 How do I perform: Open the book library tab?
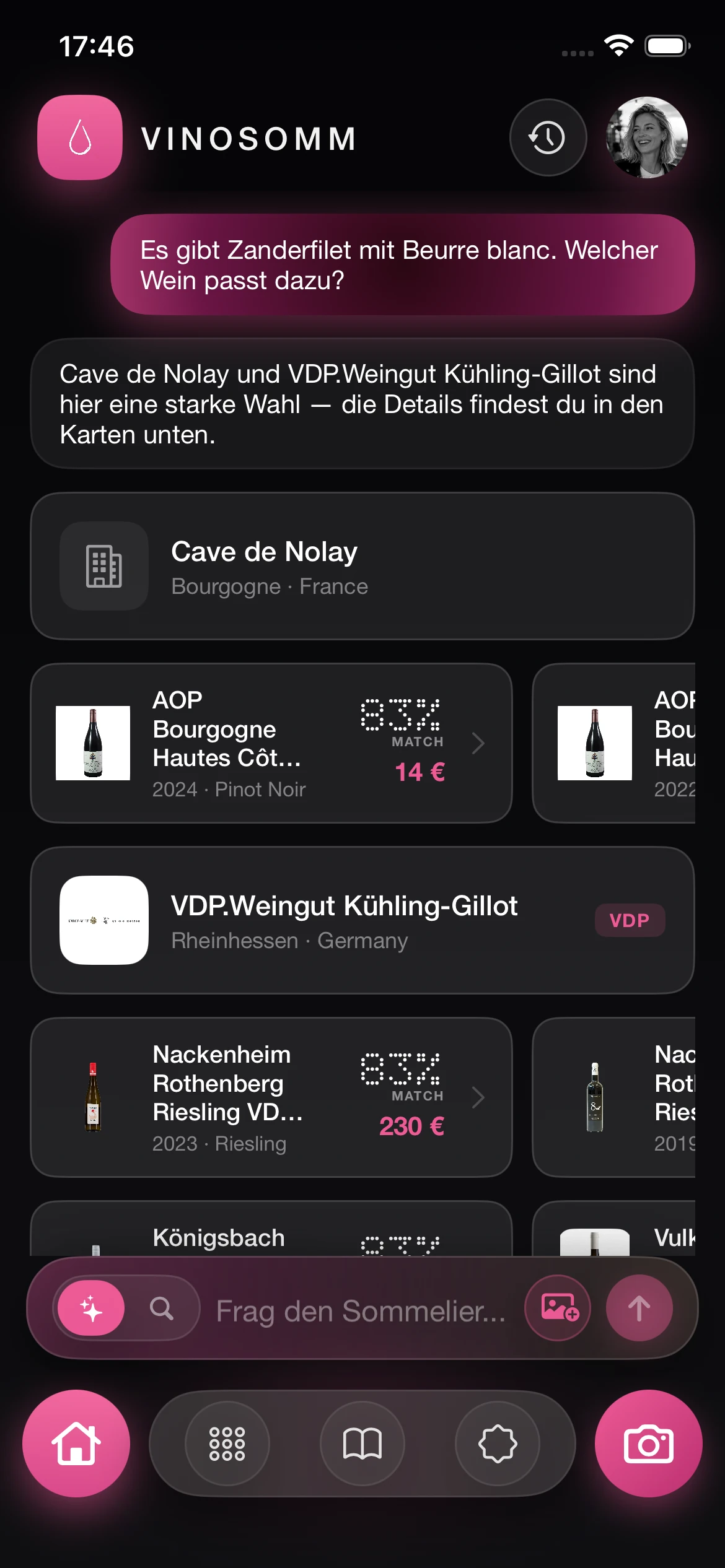tap(362, 1444)
